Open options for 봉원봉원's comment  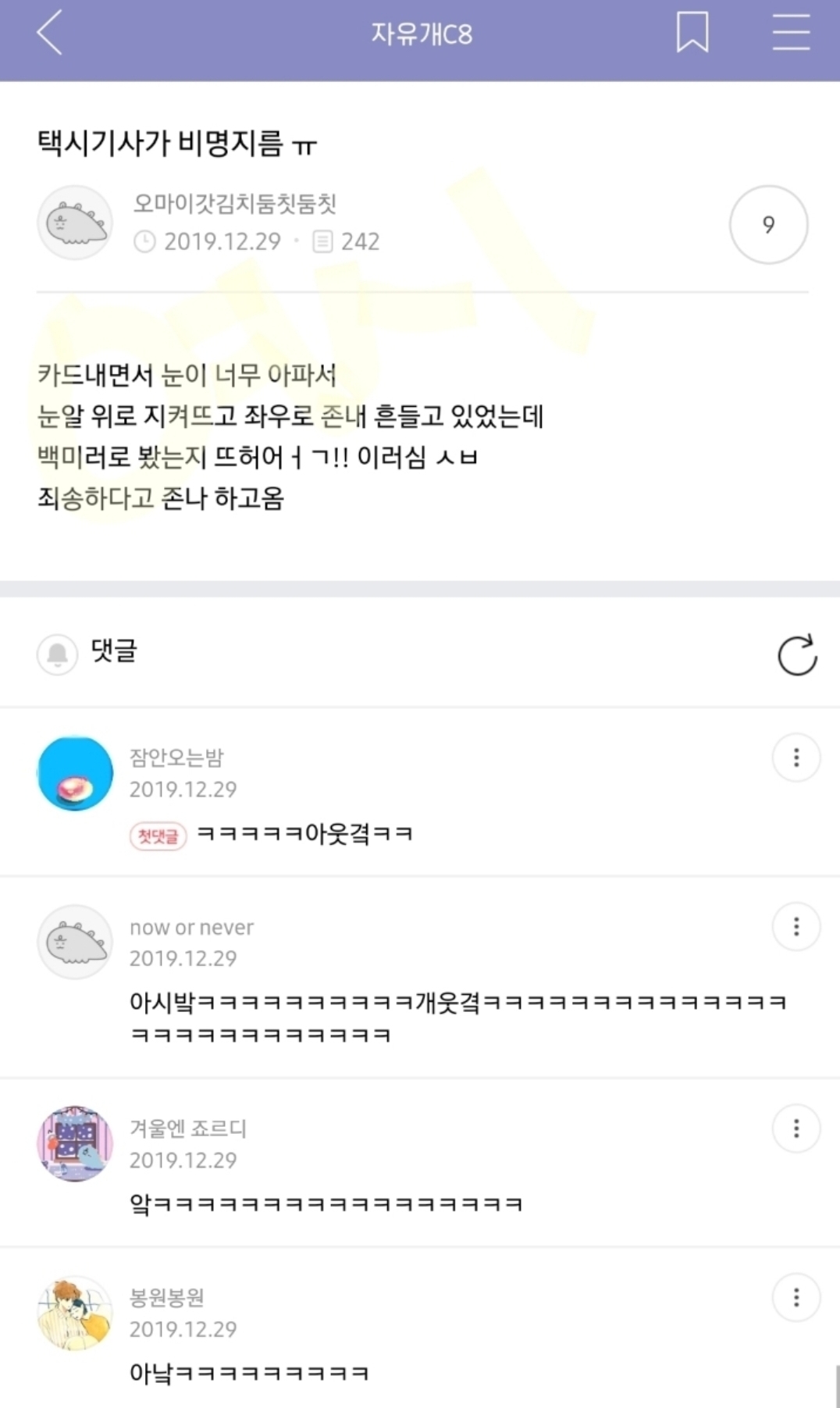[796, 1298]
